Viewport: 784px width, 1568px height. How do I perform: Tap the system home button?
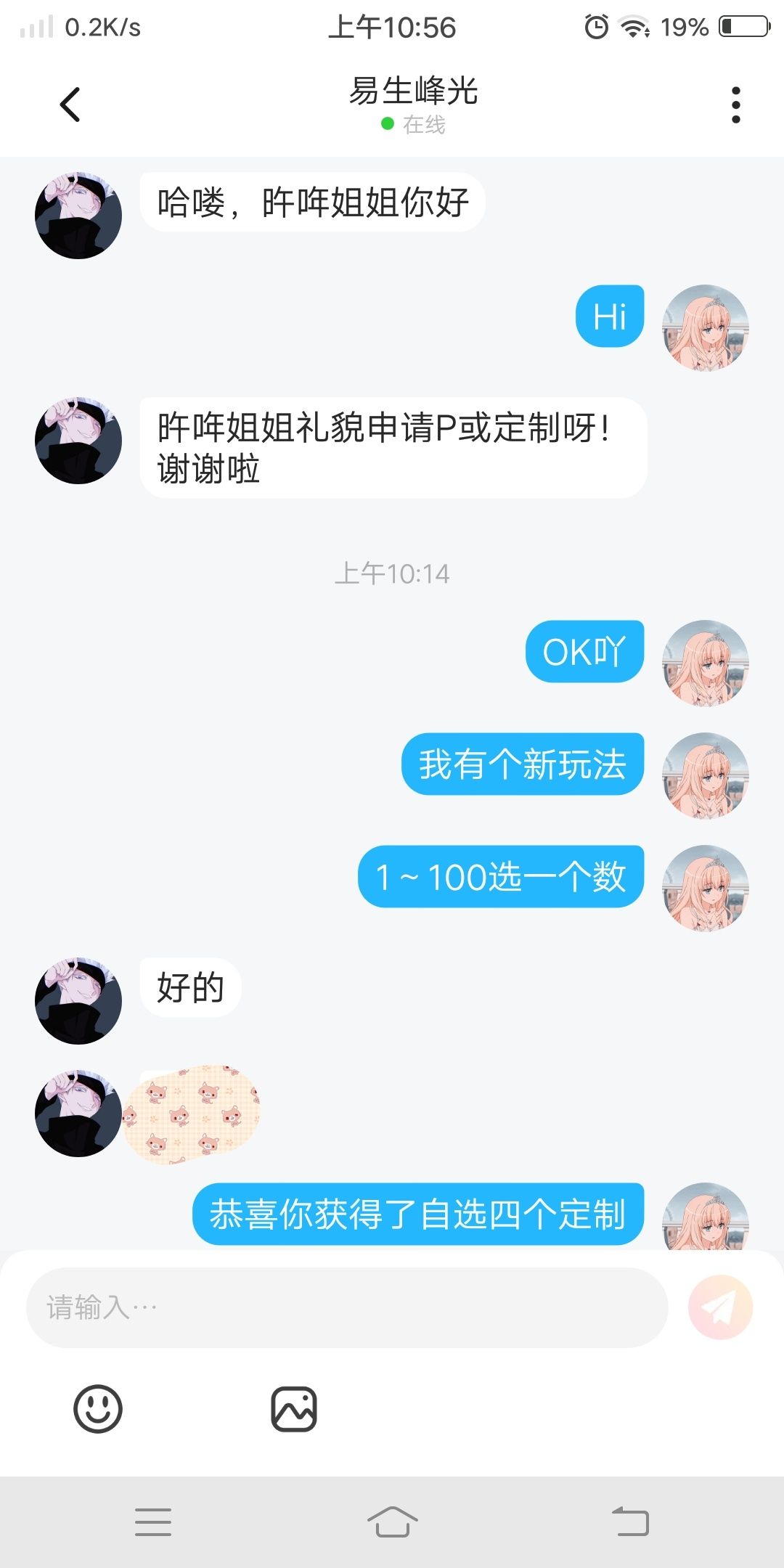[x=392, y=1522]
